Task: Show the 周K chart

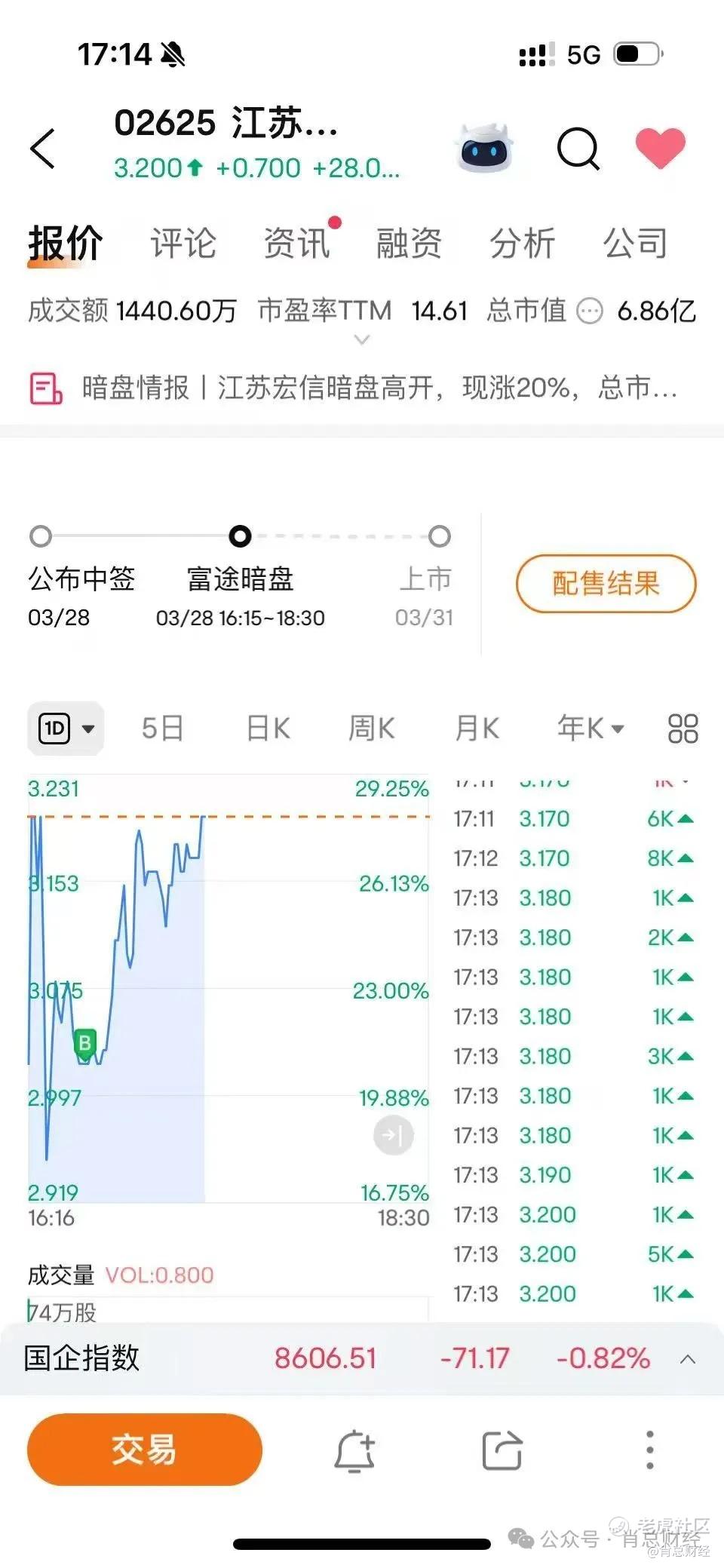Action: (371, 729)
